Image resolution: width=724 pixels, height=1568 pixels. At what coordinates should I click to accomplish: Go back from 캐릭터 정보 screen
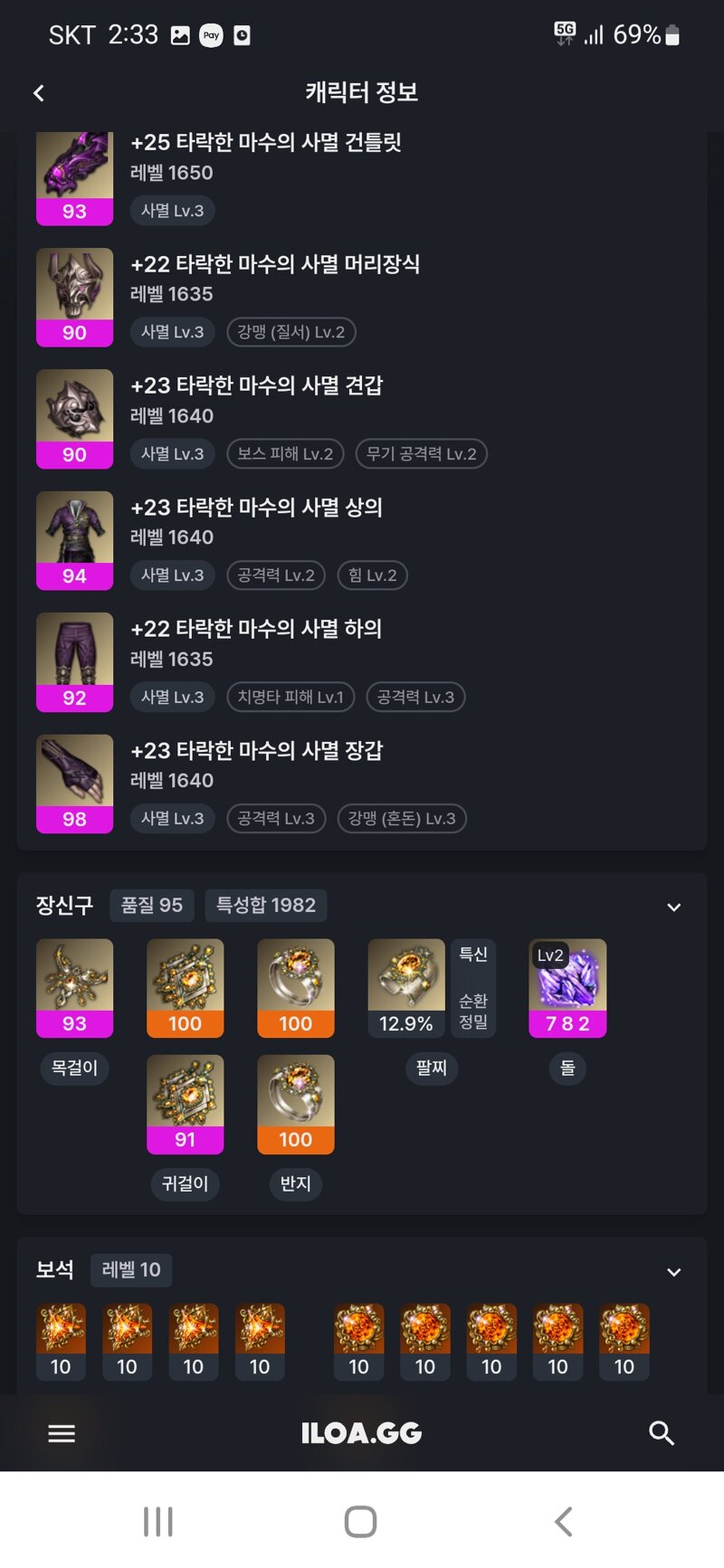(39, 92)
